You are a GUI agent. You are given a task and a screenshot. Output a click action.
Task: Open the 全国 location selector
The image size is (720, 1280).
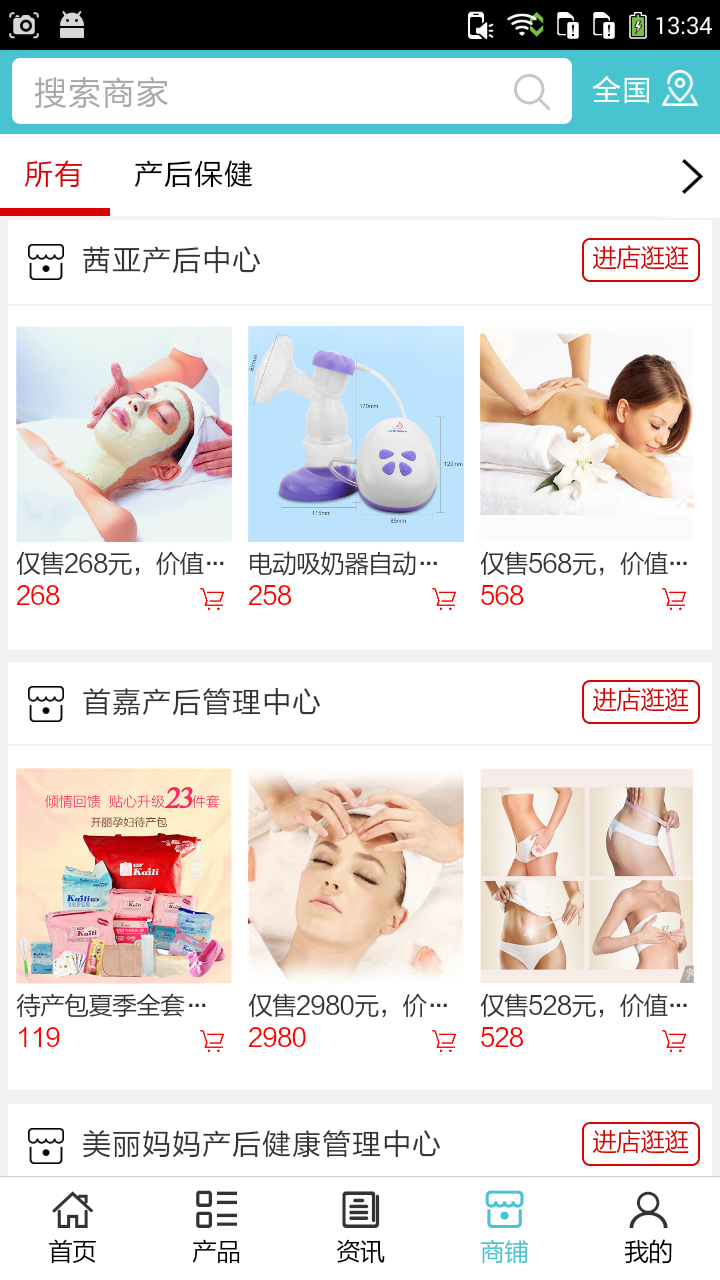click(644, 90)
